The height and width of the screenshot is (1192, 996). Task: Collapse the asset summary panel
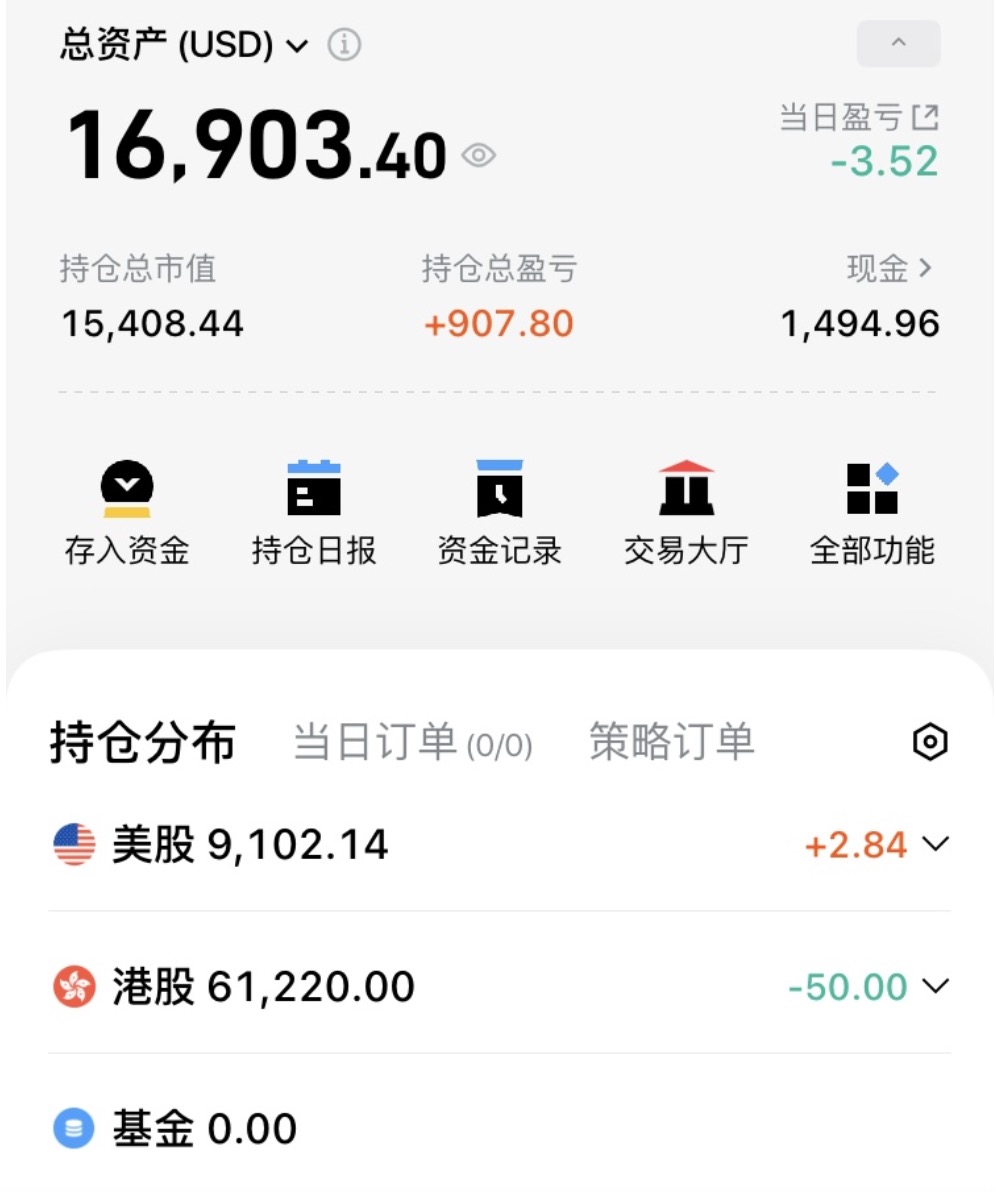tap(897, 44)
